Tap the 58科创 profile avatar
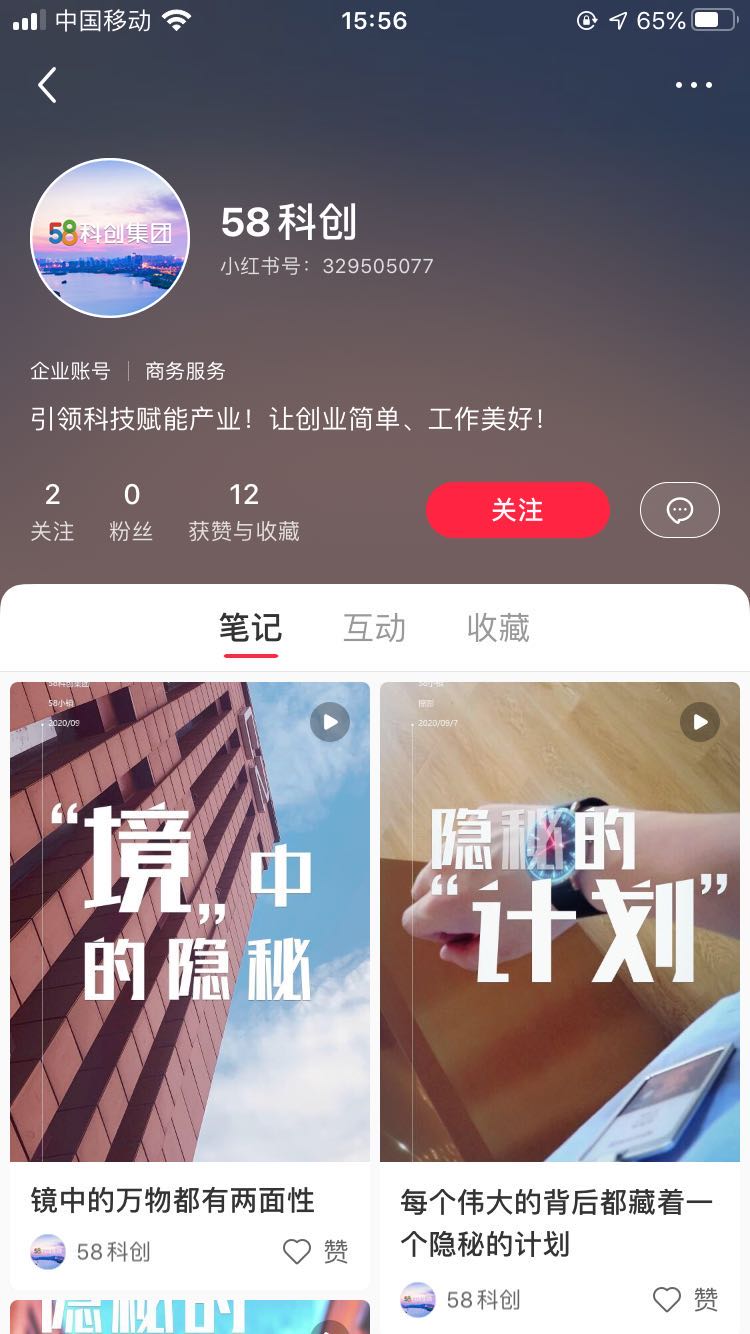The width and height of the screenshot is (750, 1334). click(110, 238)
